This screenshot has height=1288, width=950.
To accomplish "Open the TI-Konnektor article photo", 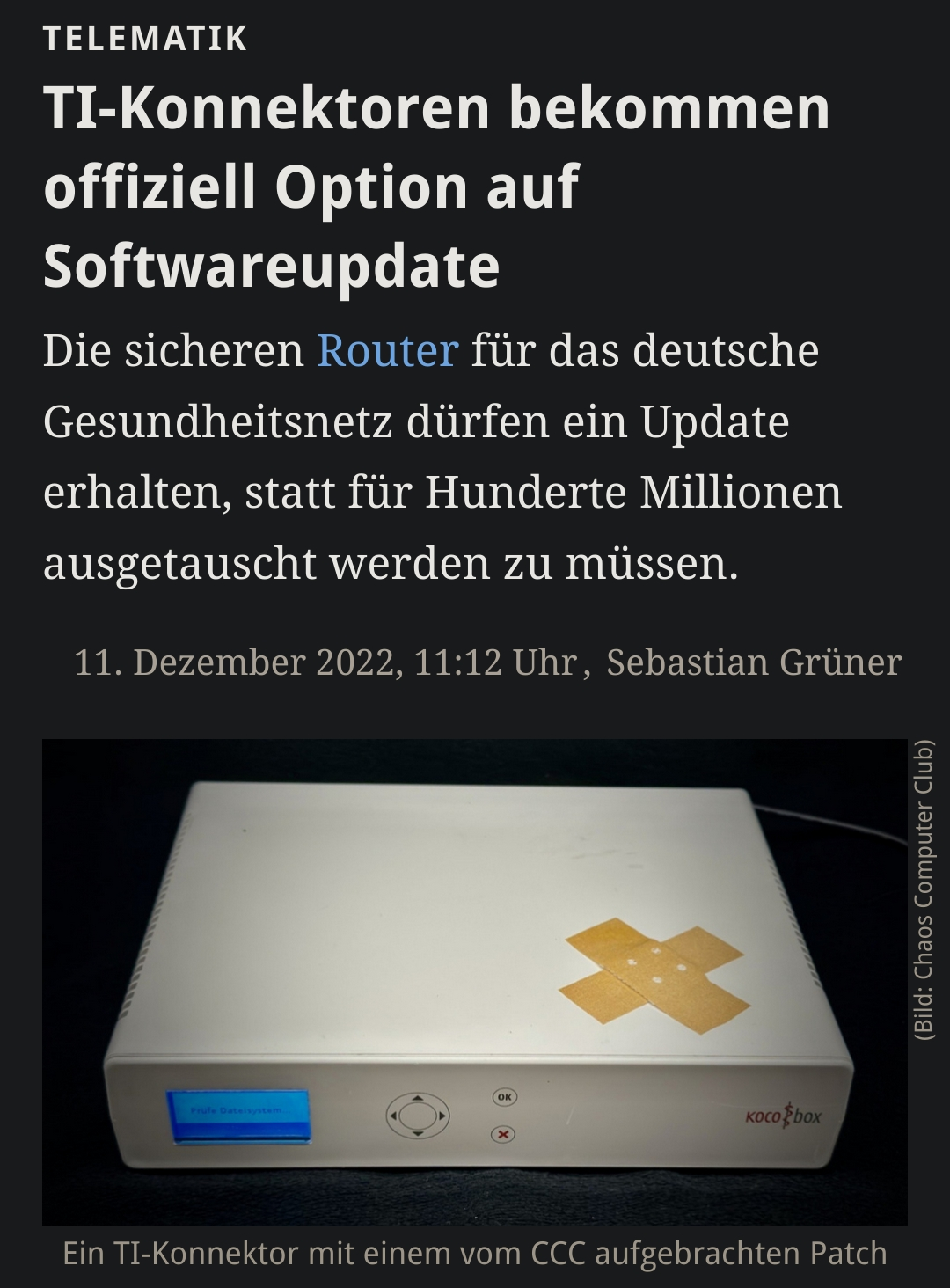I will tap(475, 981).
